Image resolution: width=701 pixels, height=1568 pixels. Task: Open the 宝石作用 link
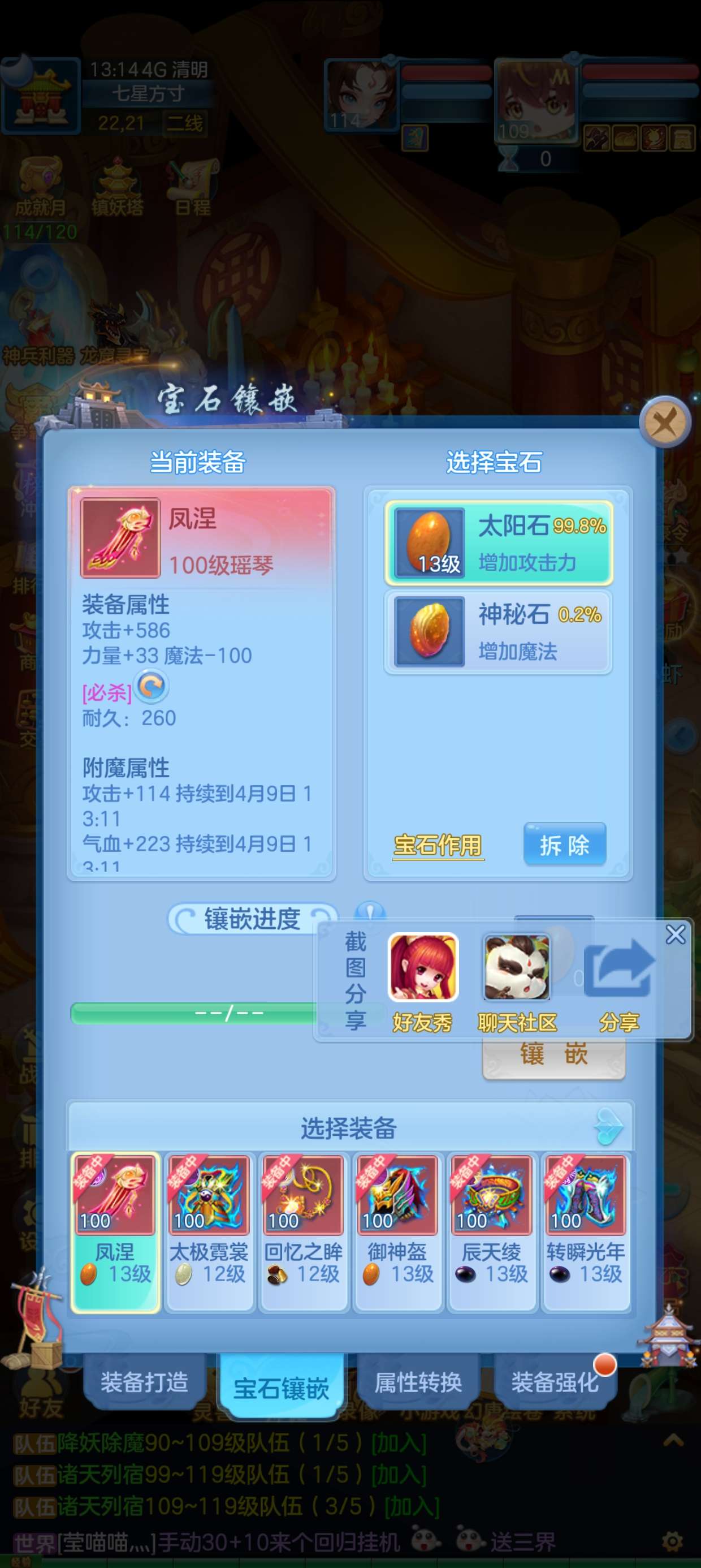point(438,845)
